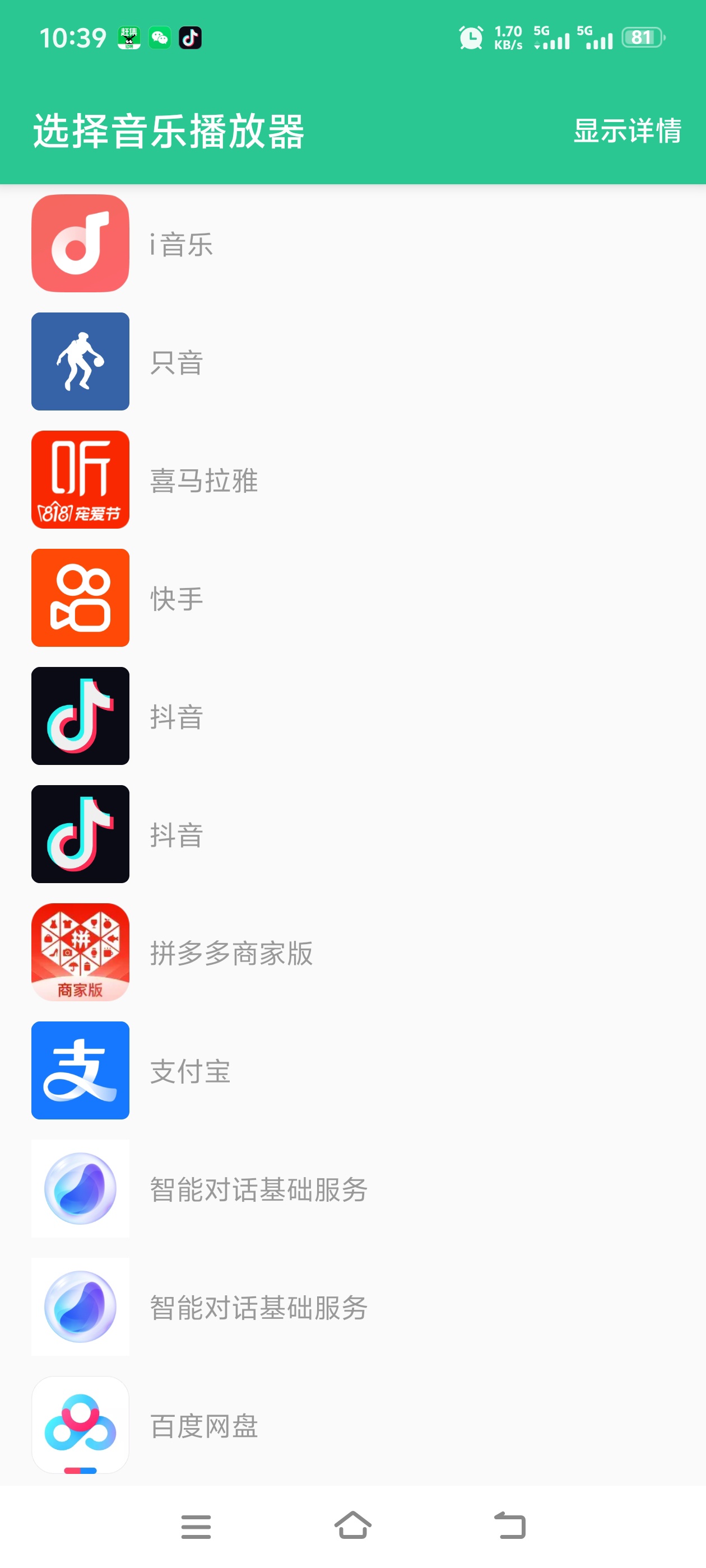Tap 显示详情 in the top bar
This screenshot has width=706, height=1568.
tap(627, 131)
